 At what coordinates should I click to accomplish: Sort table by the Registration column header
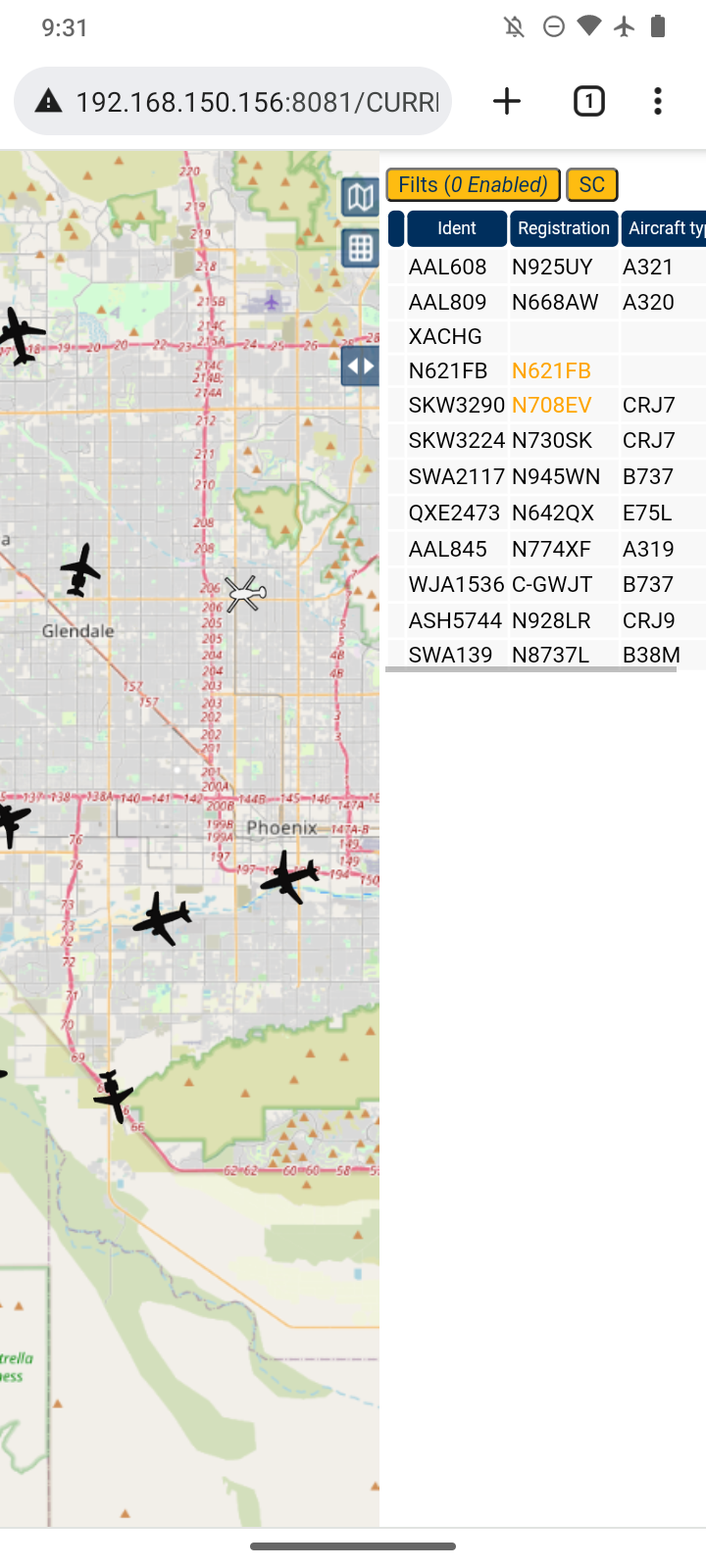point(564,228)
